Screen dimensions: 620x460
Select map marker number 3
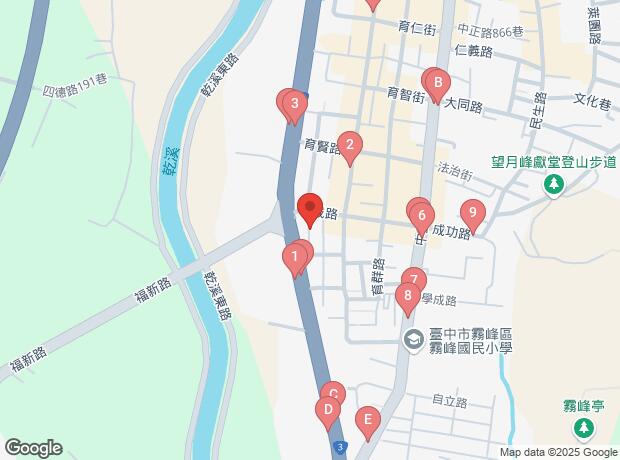pyautogui.click(x=293, y=104)
